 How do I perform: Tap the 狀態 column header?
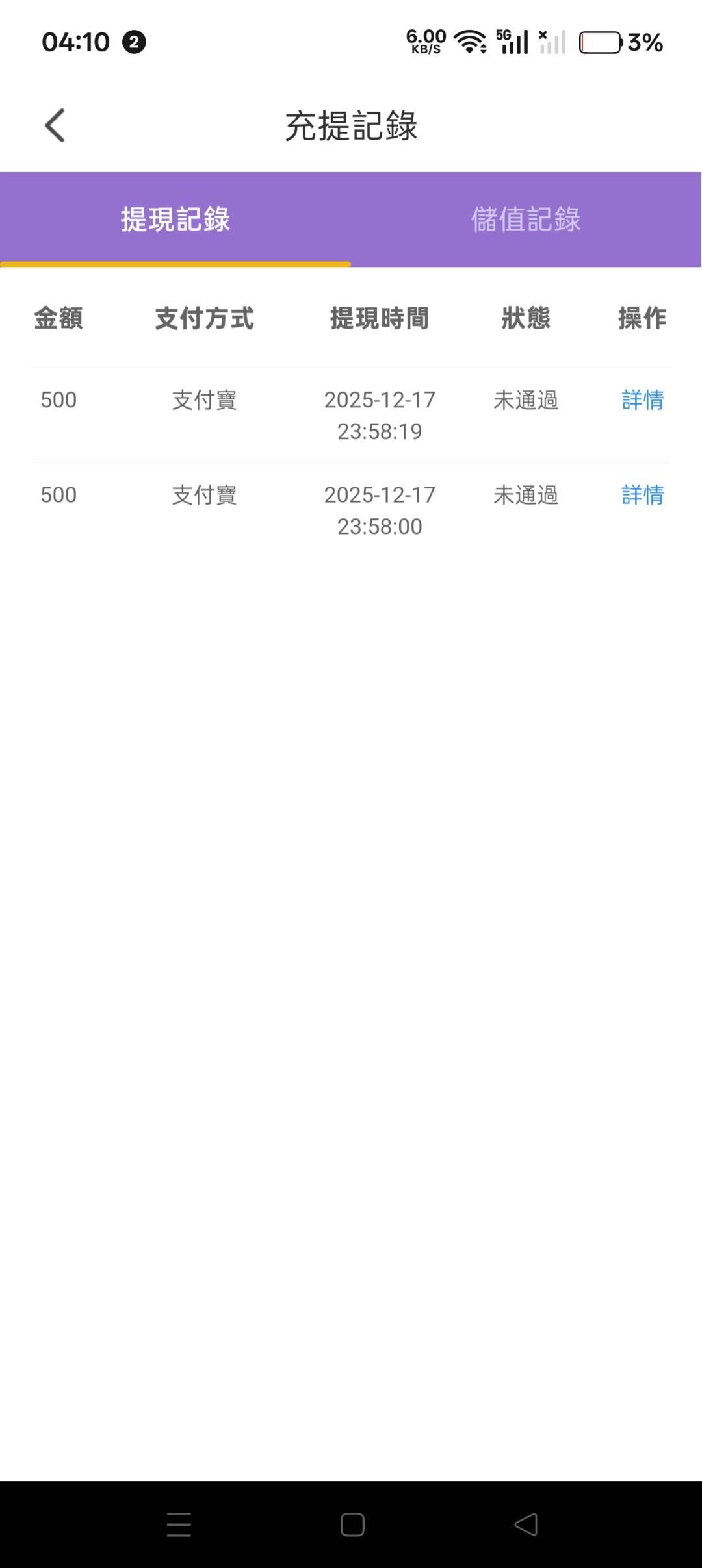pos(526,319)
